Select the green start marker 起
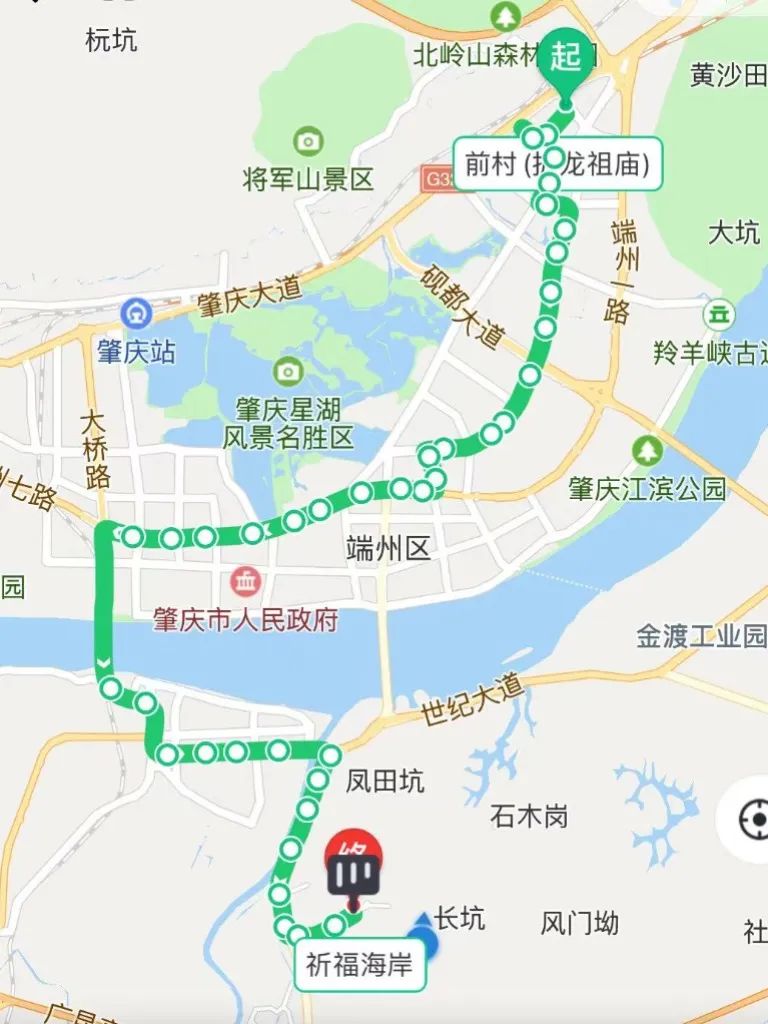 point(566,58)
